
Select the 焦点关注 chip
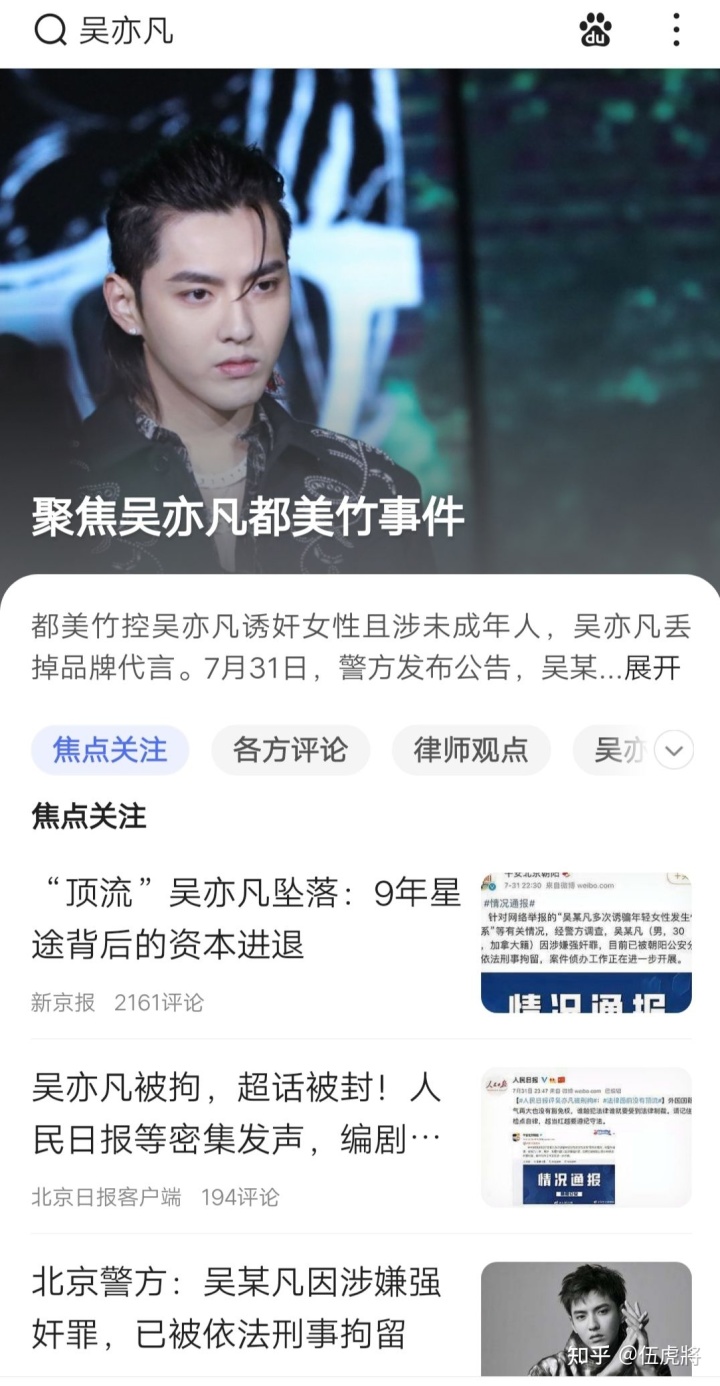pos(110,750)
